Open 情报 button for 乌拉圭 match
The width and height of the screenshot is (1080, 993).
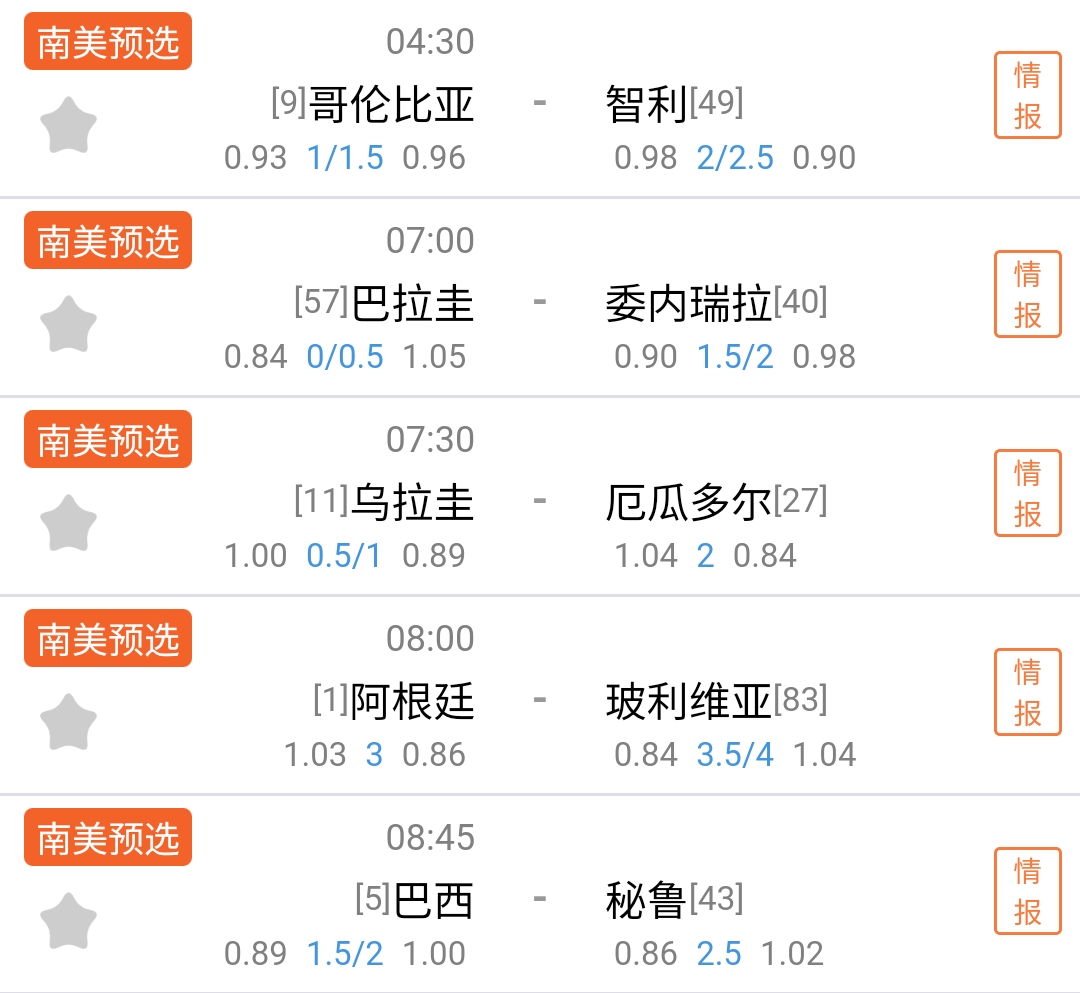(1027, 493)
